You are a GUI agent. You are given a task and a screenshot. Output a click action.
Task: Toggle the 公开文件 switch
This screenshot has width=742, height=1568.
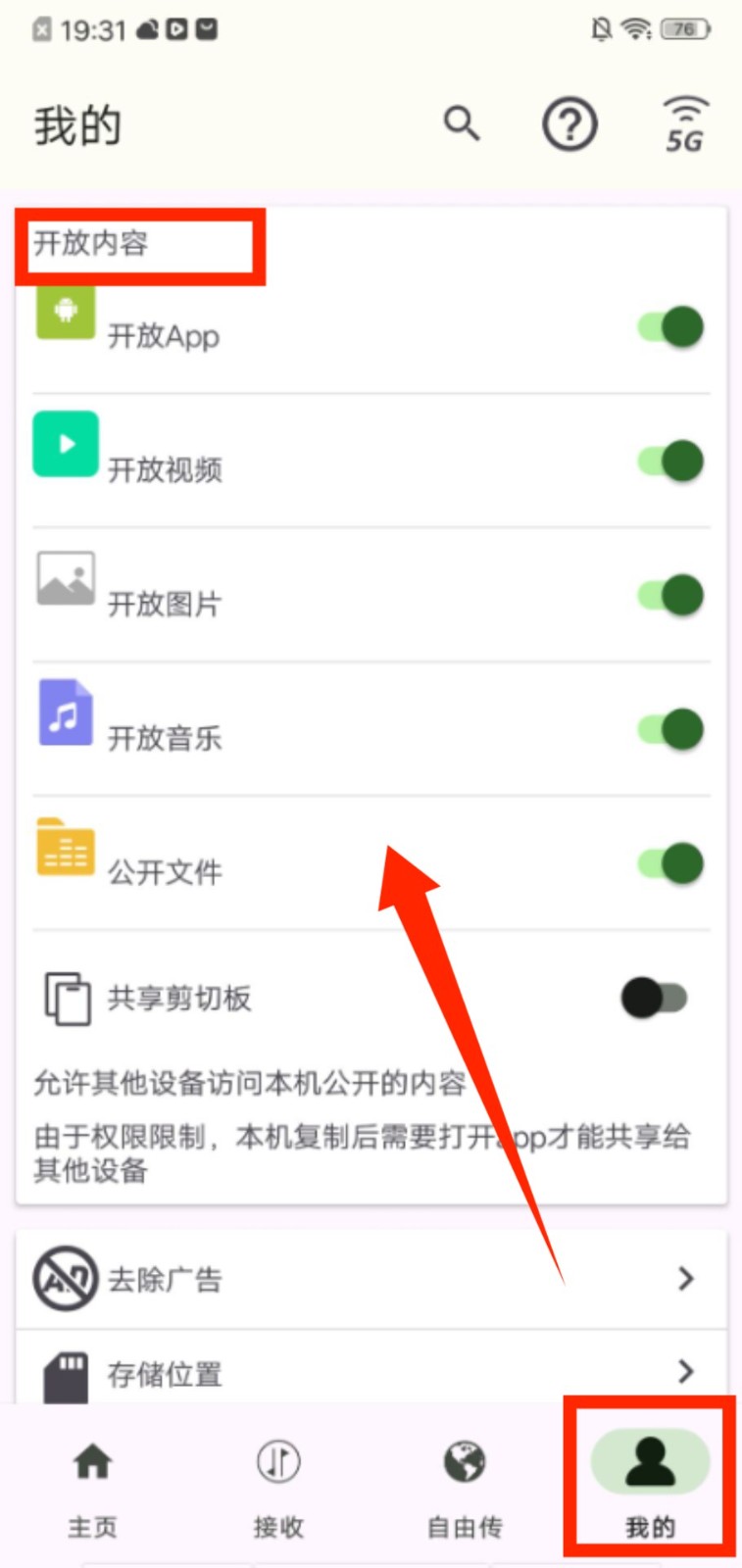(671, 863)
